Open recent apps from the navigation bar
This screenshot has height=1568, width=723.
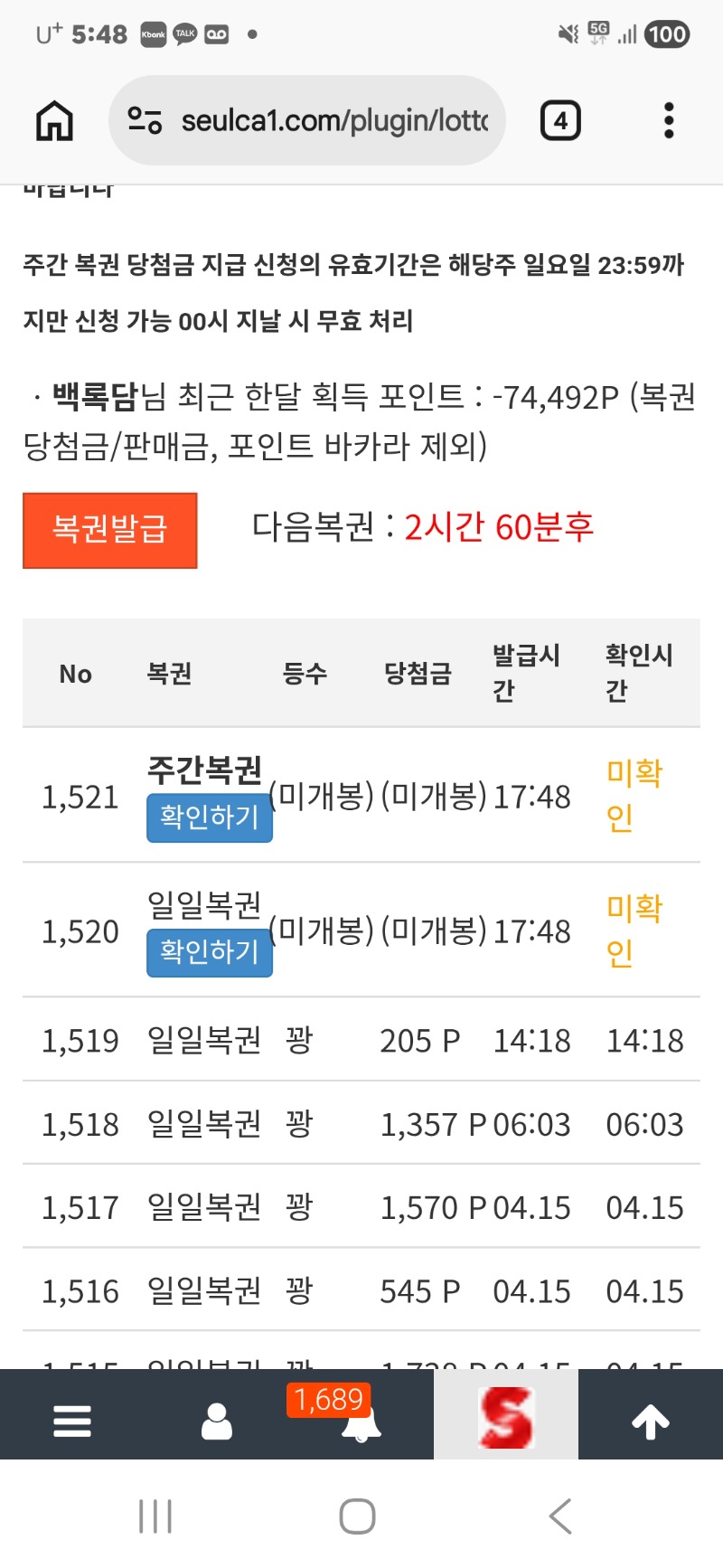tap(155, 1516)
